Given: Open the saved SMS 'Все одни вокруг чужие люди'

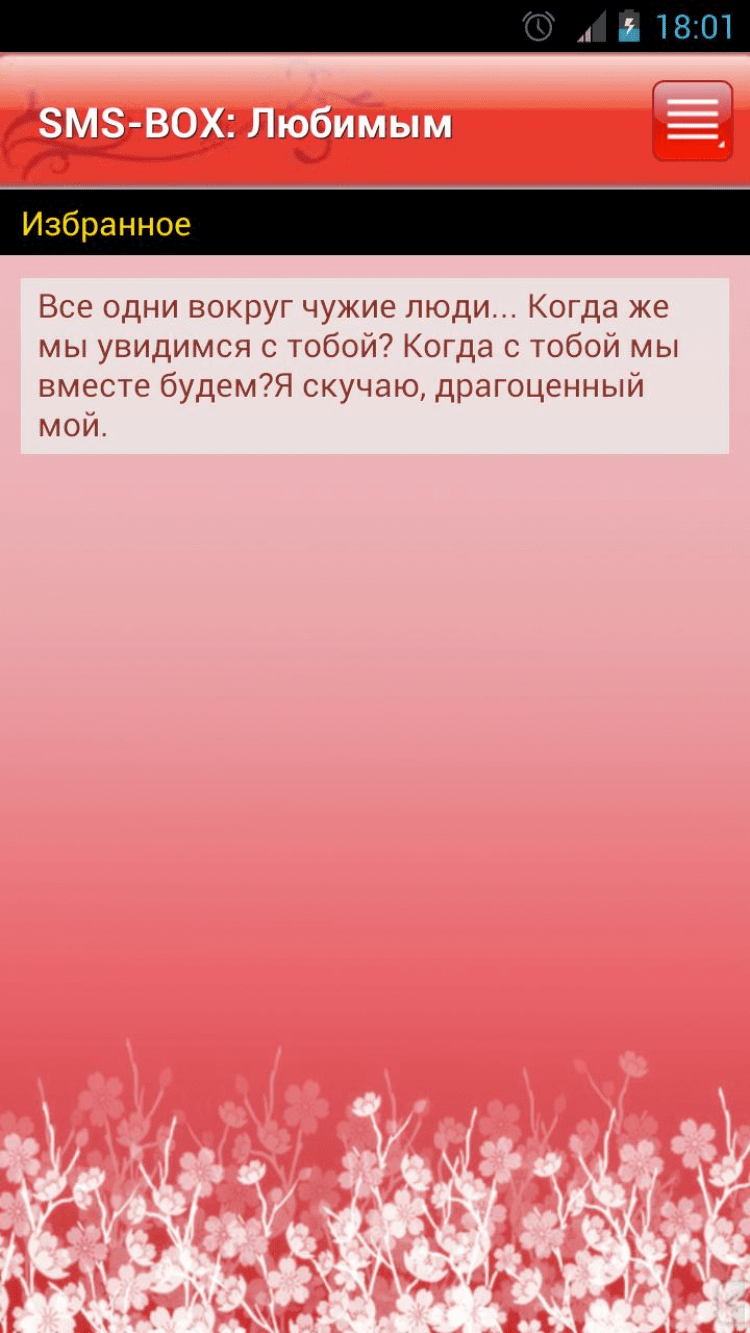Looking at the screenshot, I should (374, 366).
